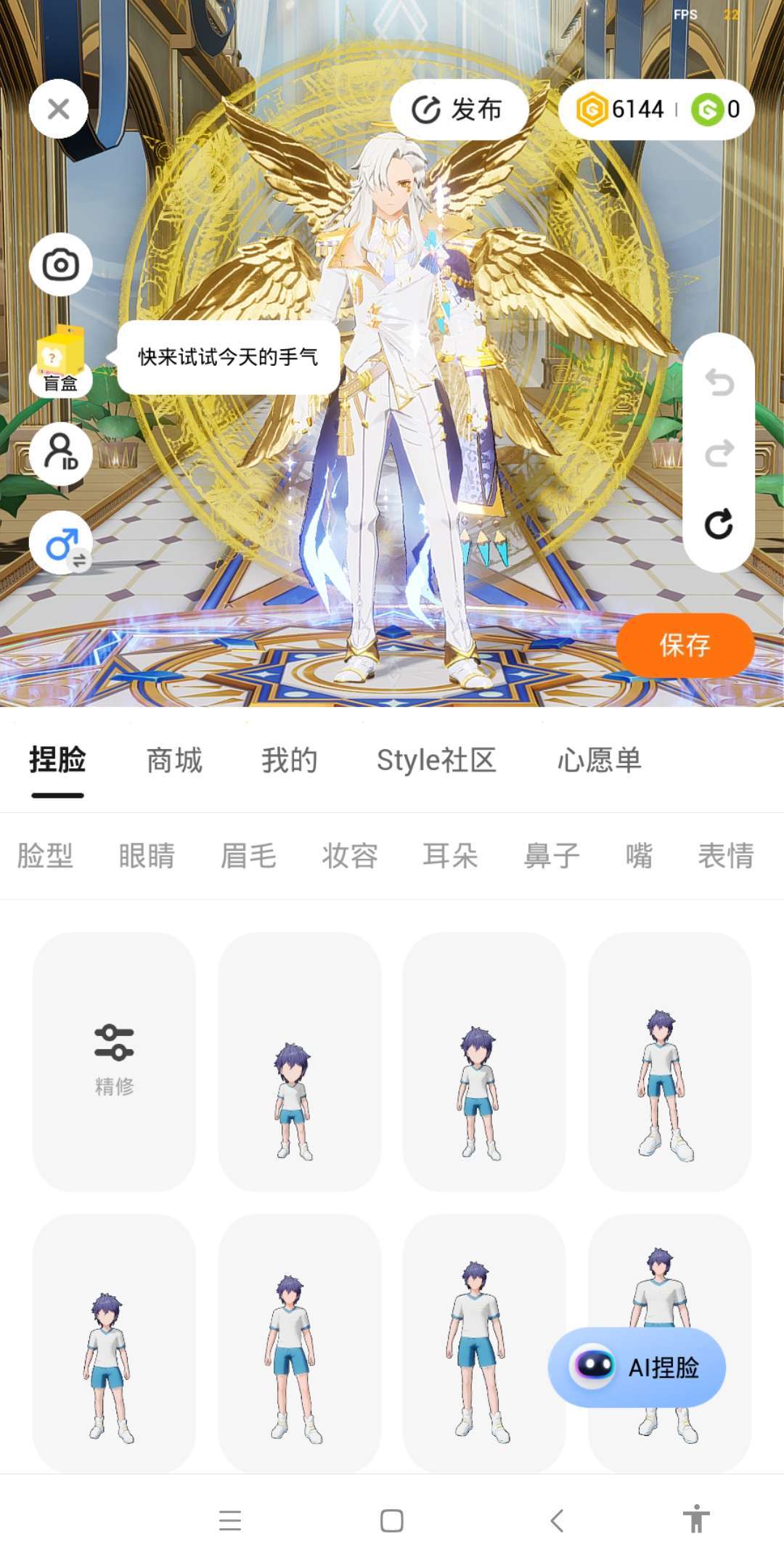Reset the avatar with the refresh icon
The height and width of the screenshot is (1568, 784).
pyautogui.click(x=719, y=524)
